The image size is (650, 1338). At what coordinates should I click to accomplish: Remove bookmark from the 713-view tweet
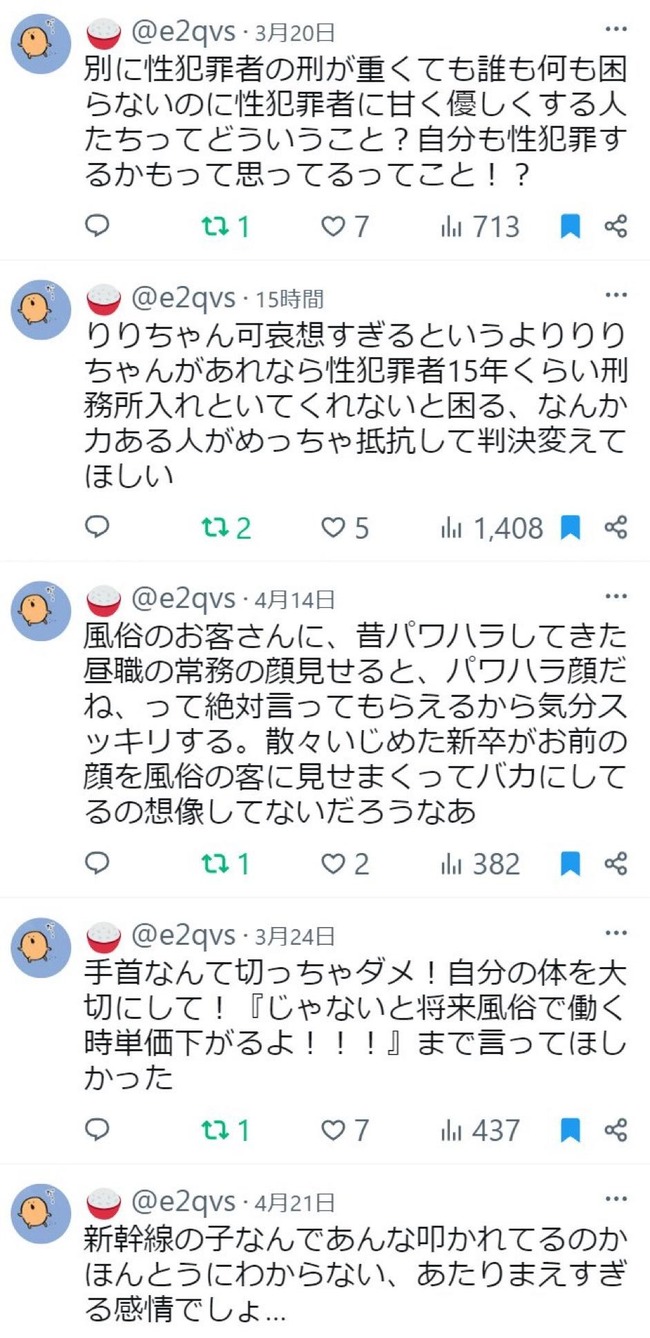pyautogui.click(x=569, y=227)
